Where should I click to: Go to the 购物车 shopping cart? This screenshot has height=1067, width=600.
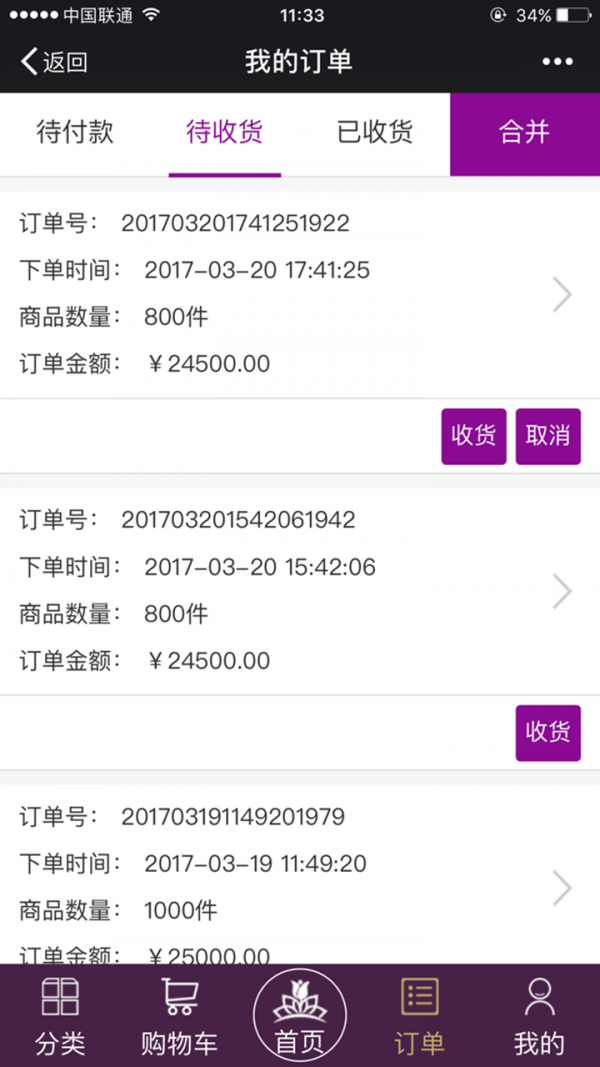coord(180,1016)
